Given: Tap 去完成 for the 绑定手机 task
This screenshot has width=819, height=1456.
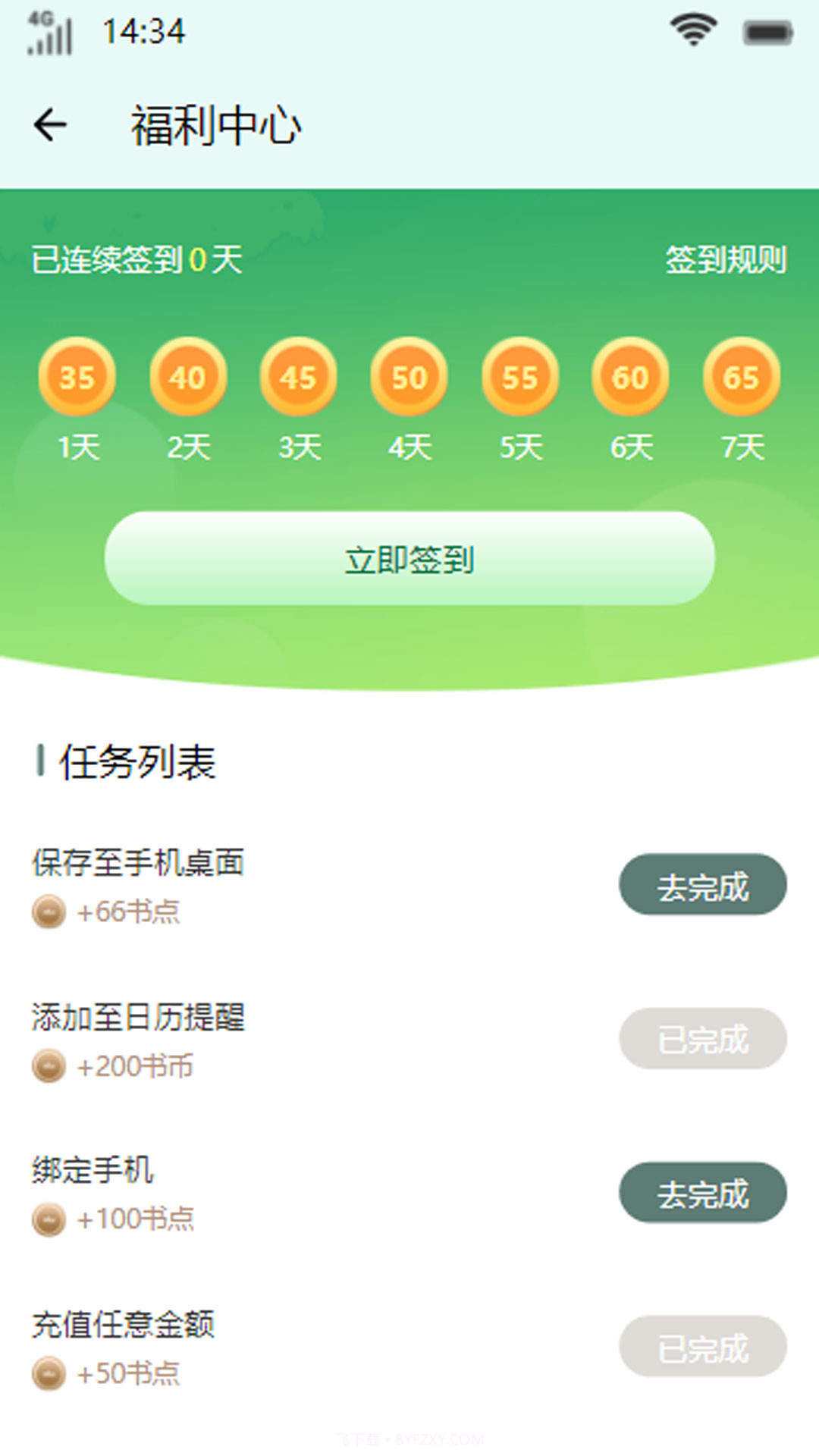Looking at the screenshot, I should coord(701,1192).
